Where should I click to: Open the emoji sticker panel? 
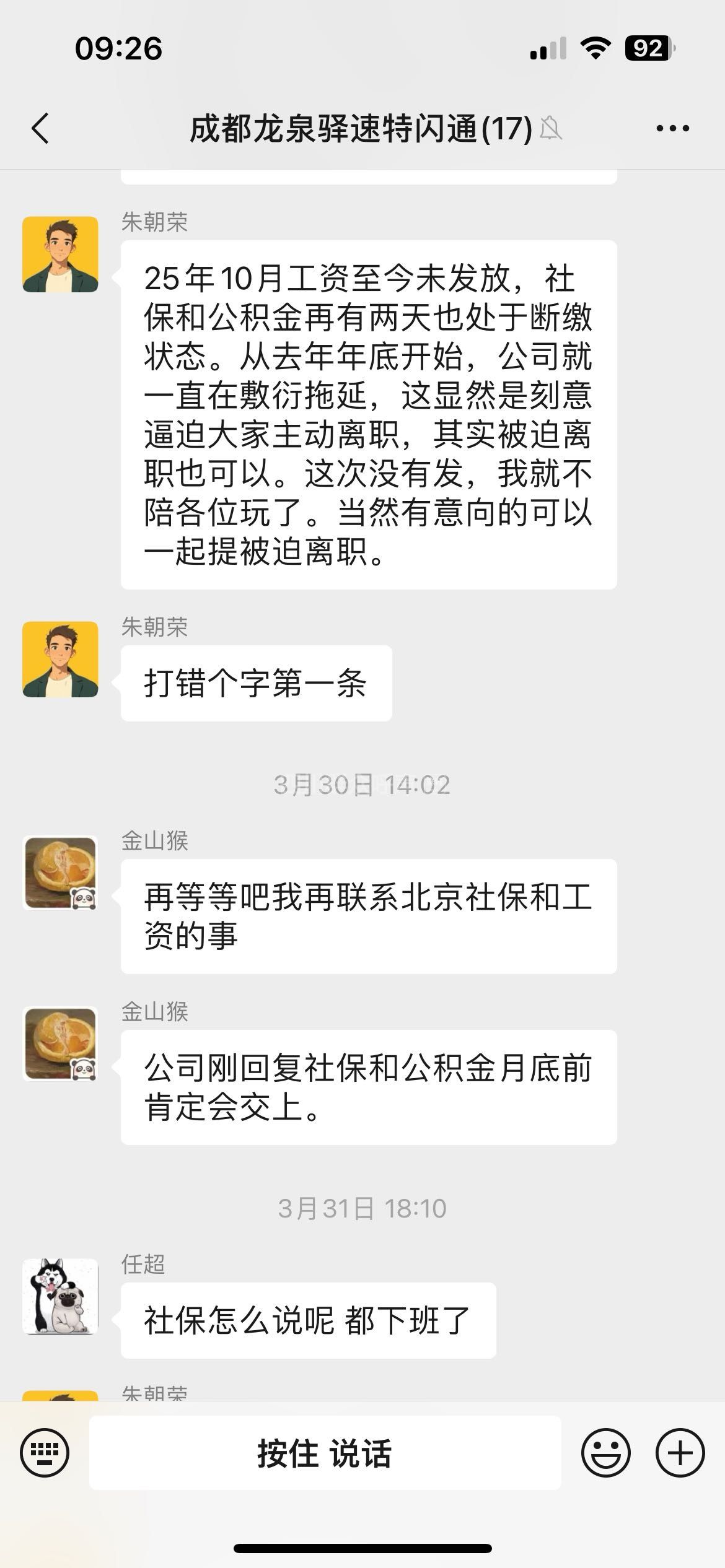coord(605,1452)
